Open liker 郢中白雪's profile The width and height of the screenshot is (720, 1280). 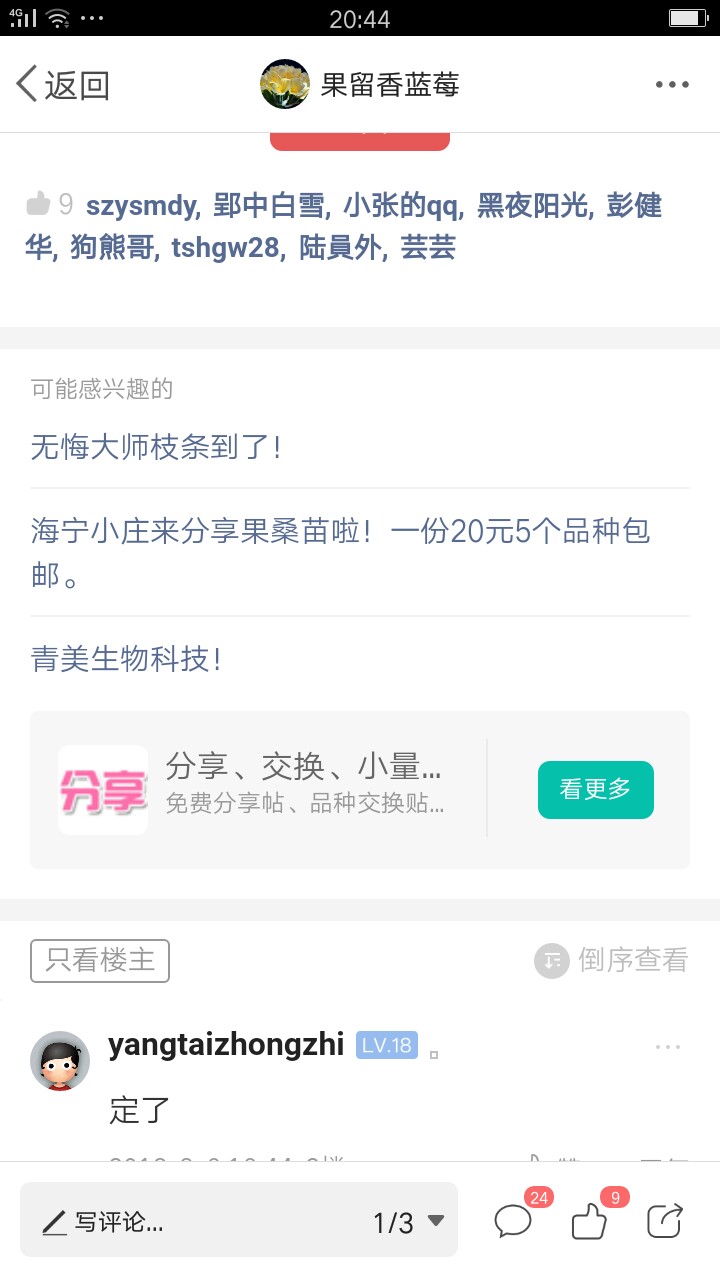click(x=269, y=206)
